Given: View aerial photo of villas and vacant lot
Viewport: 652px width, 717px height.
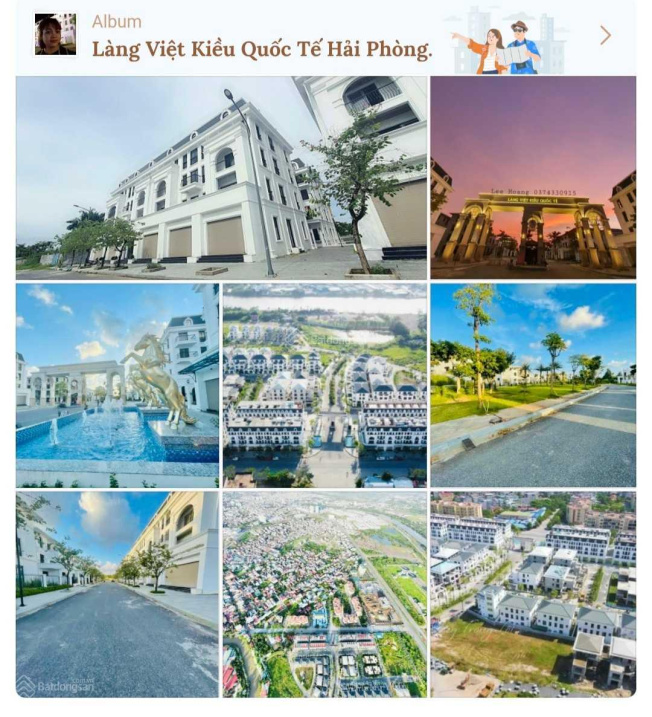Looking at the screenshot, I should [533, 593].
